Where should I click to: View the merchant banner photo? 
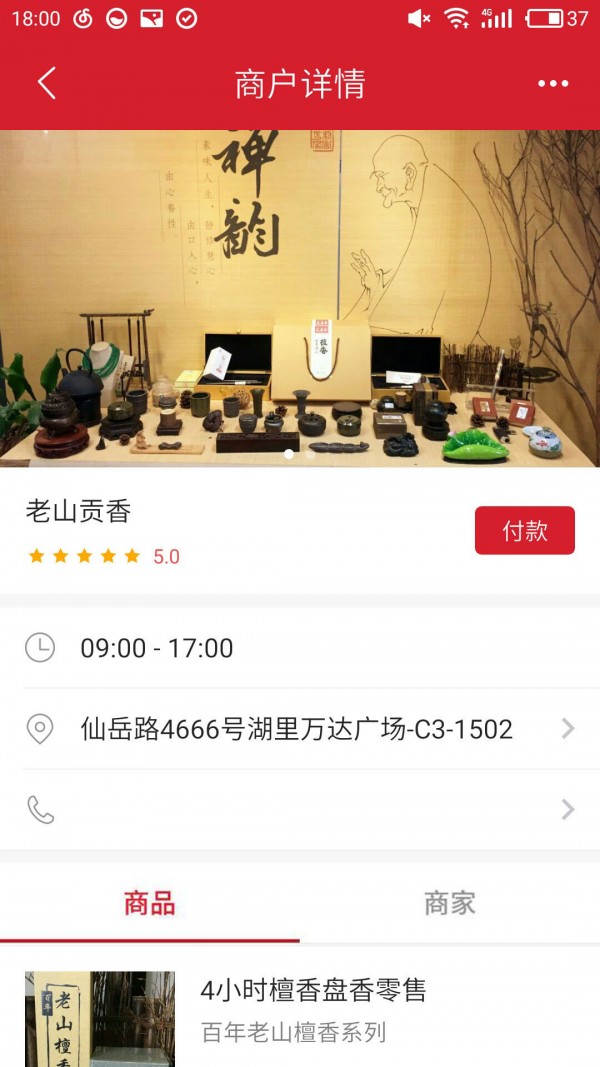(x=300, y=298)
